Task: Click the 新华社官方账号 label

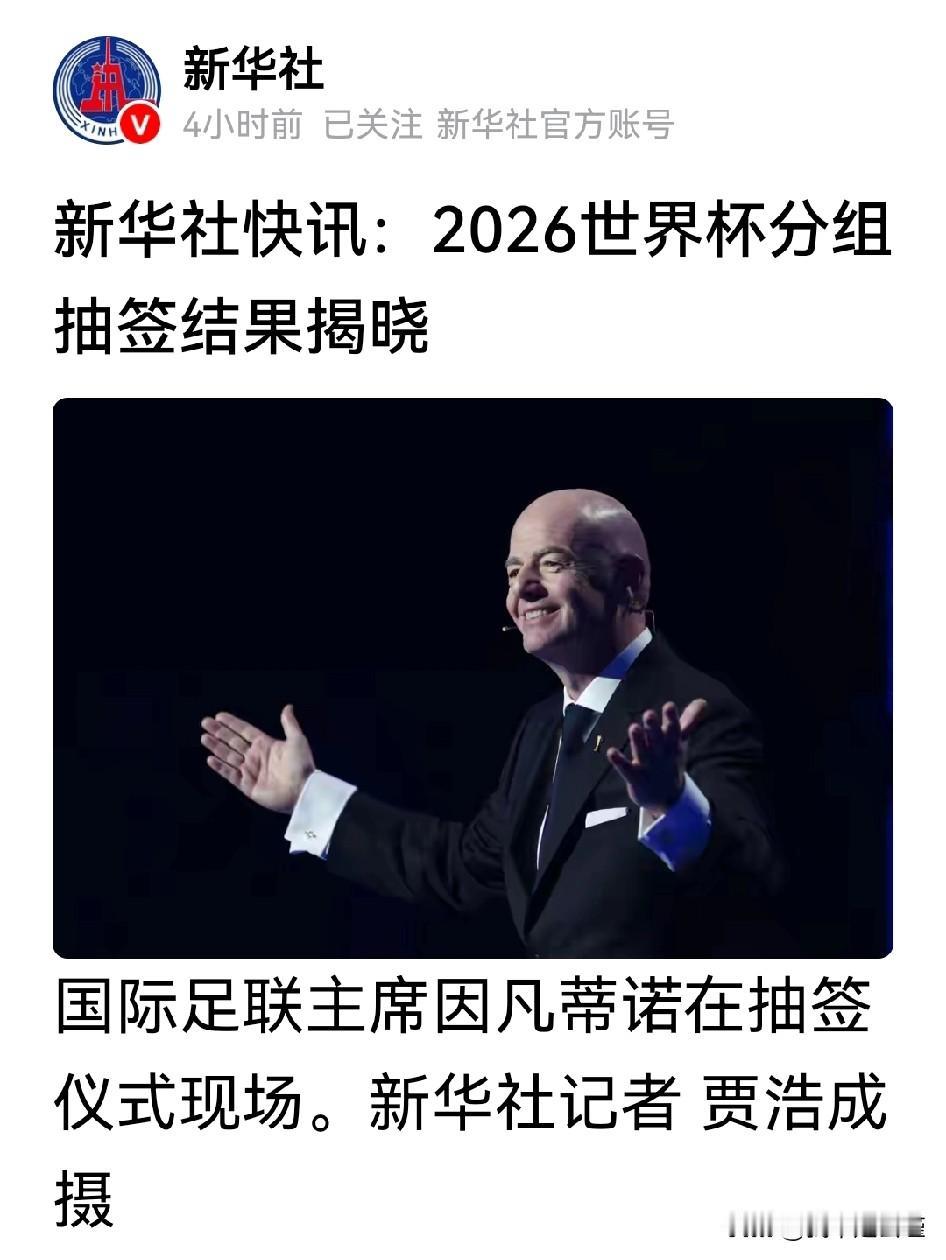Action: pos(557,124)
